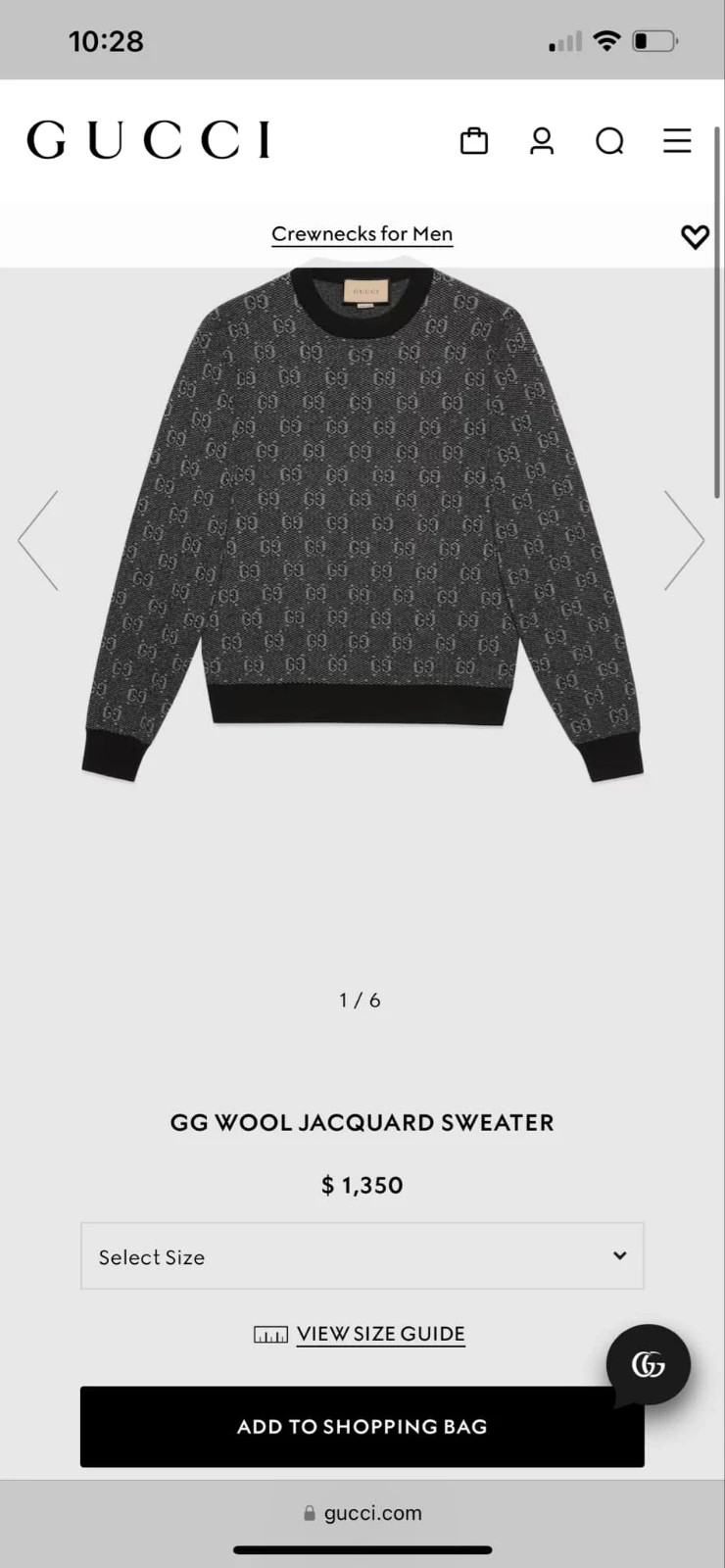Show previous product image arrow
This screenshot has width=725, height=1568.
tap(39, 540)
